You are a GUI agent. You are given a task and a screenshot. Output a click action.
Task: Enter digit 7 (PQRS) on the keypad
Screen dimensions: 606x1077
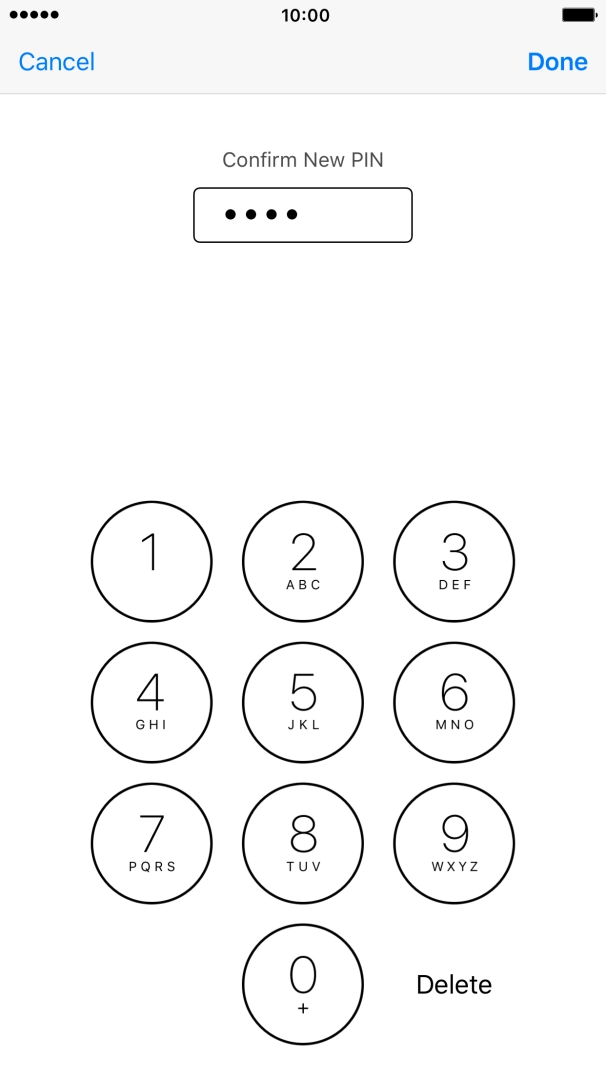[x=151, y=844]
